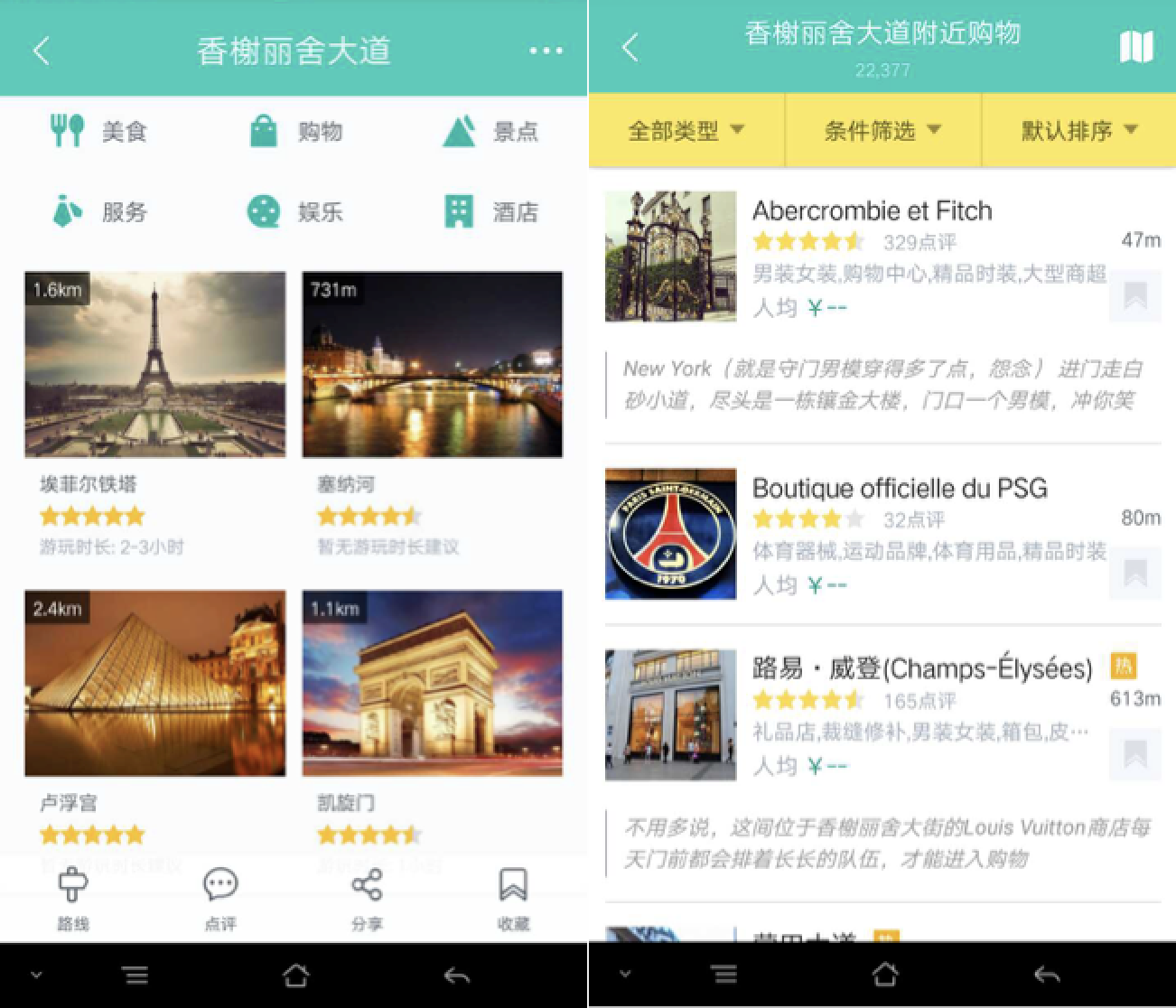This screenshot has width=1176, height=1008.
Task: Open the 塞纳河 attraction card
Action: click(432, 365)
